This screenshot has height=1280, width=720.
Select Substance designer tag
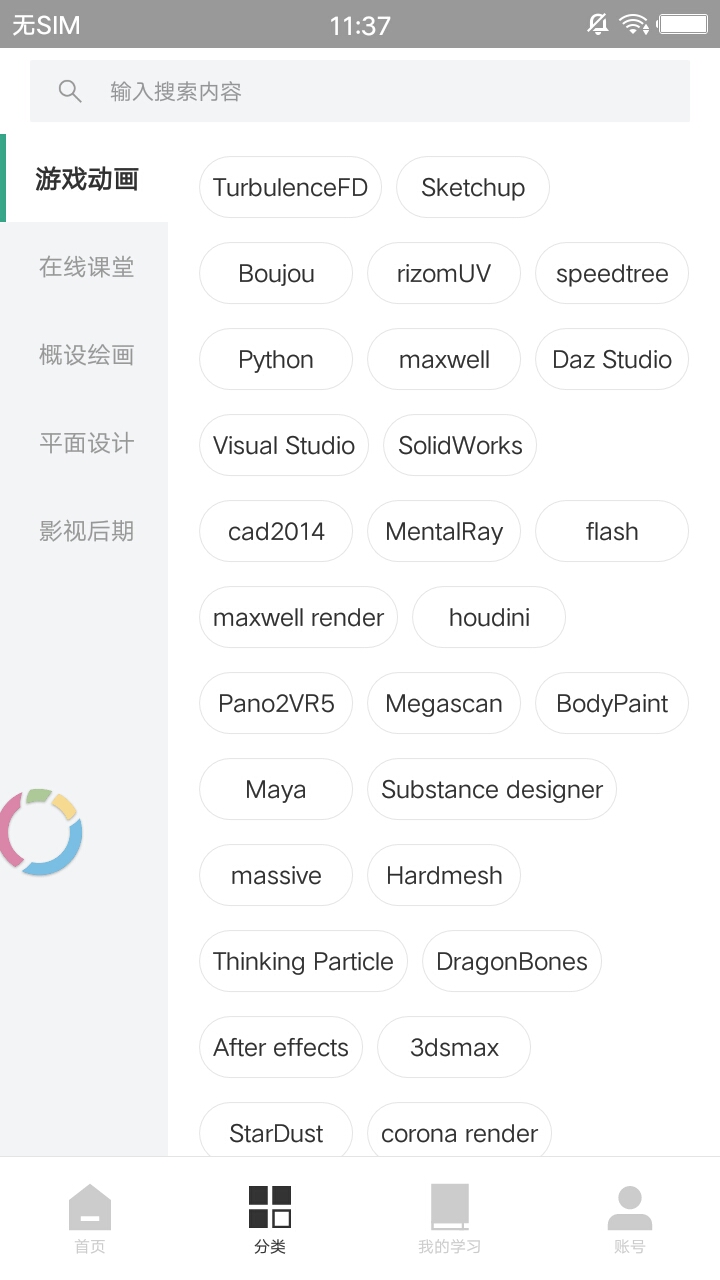point(492,789)
